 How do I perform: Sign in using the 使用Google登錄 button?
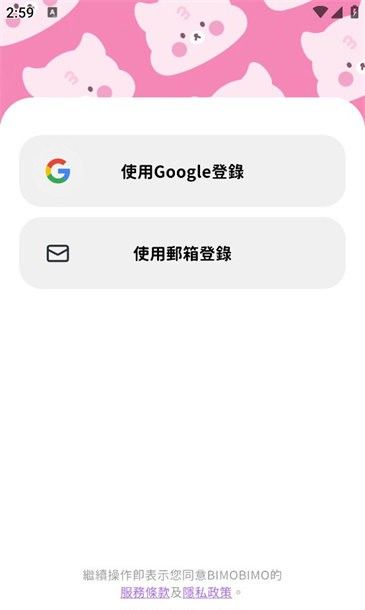coord(182,171)
